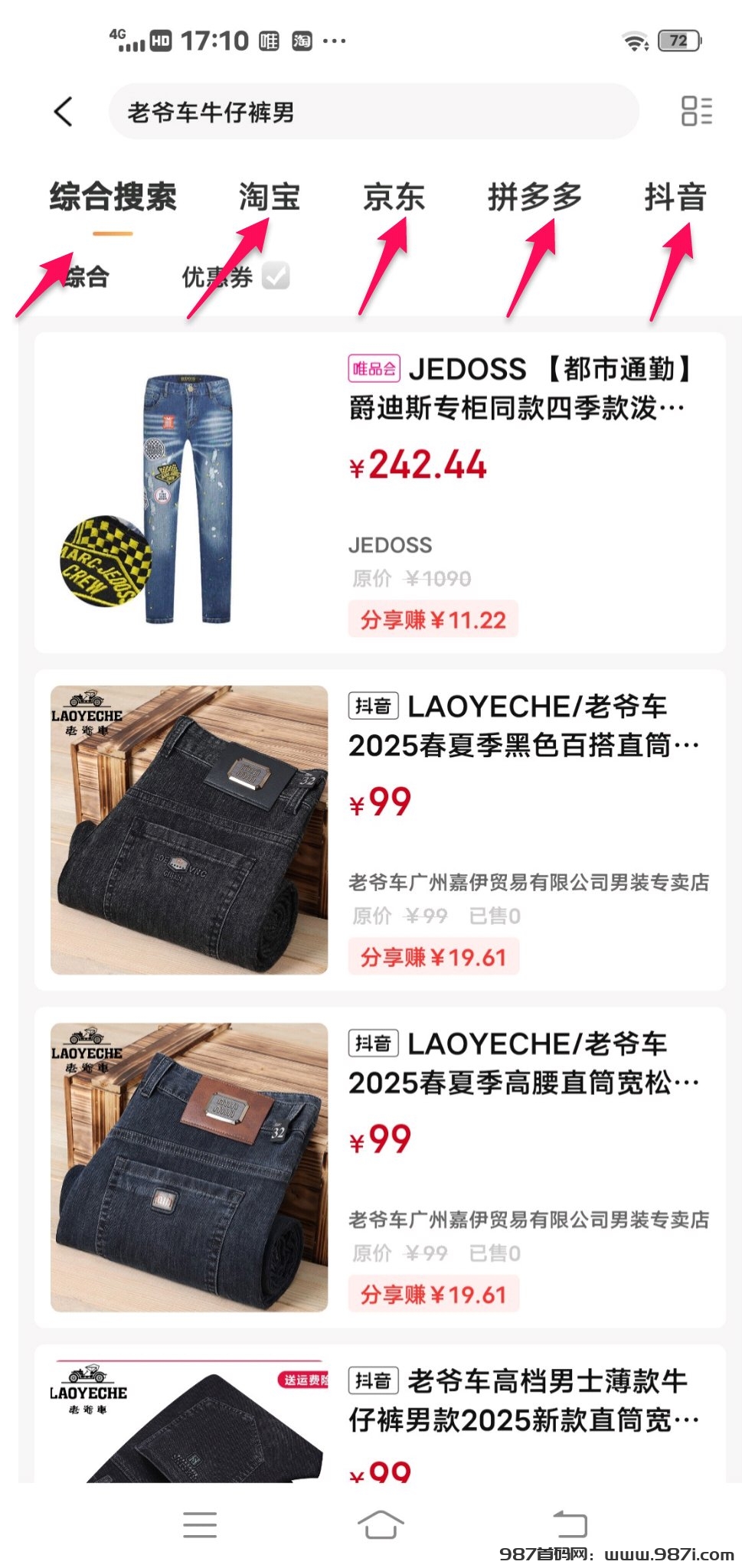This screenshot has width=742, height=1568.
Task: Select the 综合搜索 tab
Action: click(x=113, y=197)
